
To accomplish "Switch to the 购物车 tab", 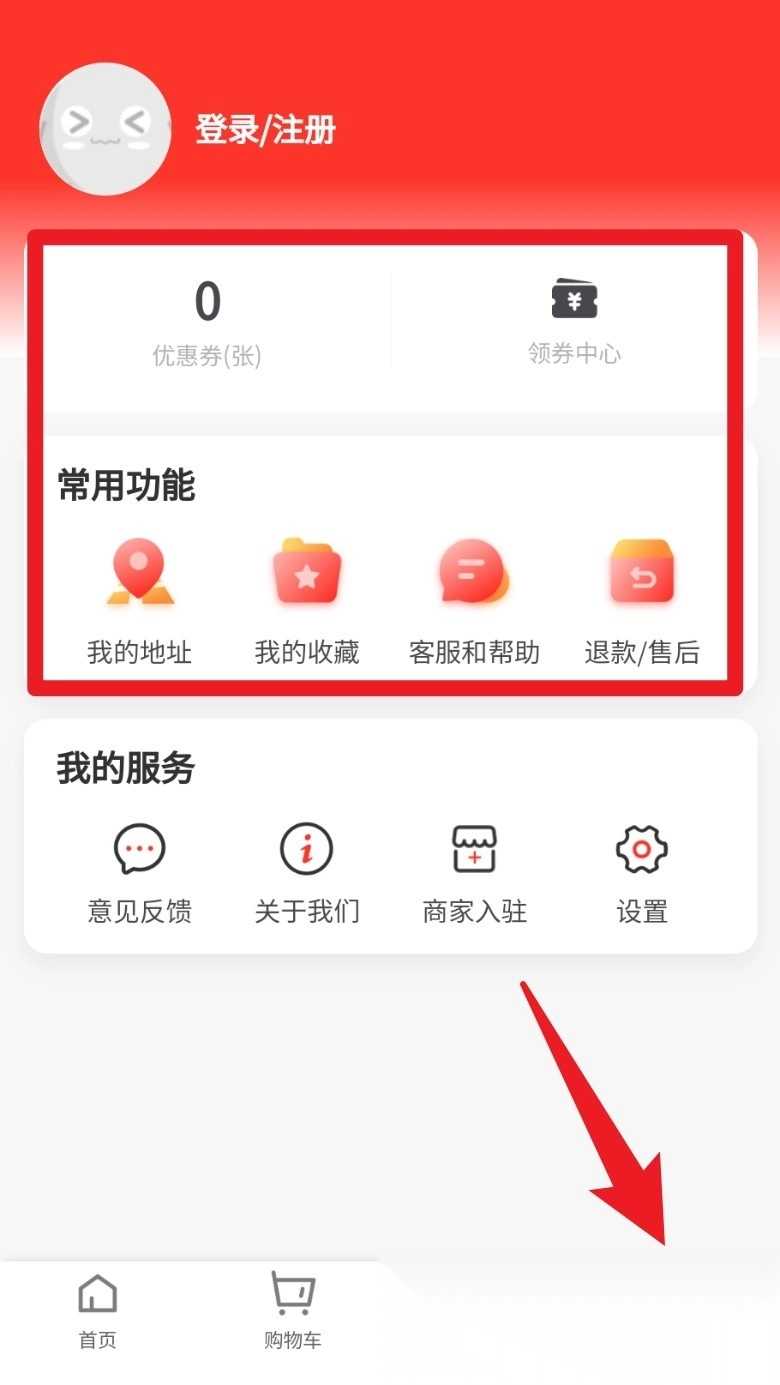I will pyautogui.click(x=293, y=1311).
